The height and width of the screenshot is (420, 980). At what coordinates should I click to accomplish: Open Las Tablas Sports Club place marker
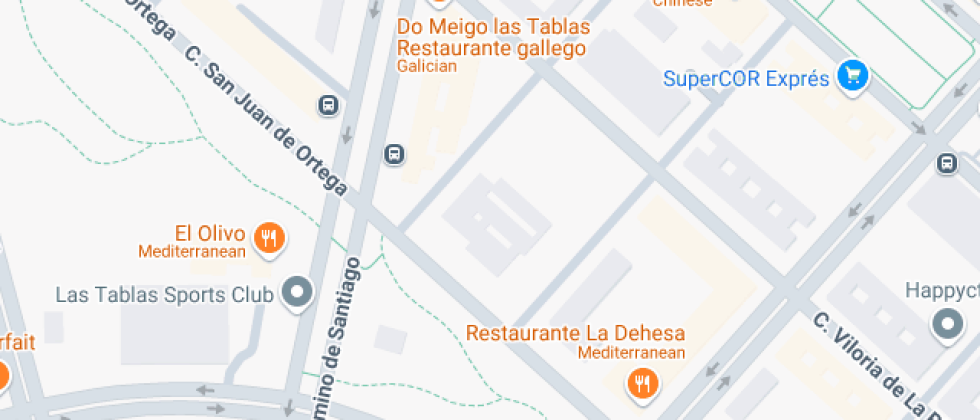(x=297, y=294)
